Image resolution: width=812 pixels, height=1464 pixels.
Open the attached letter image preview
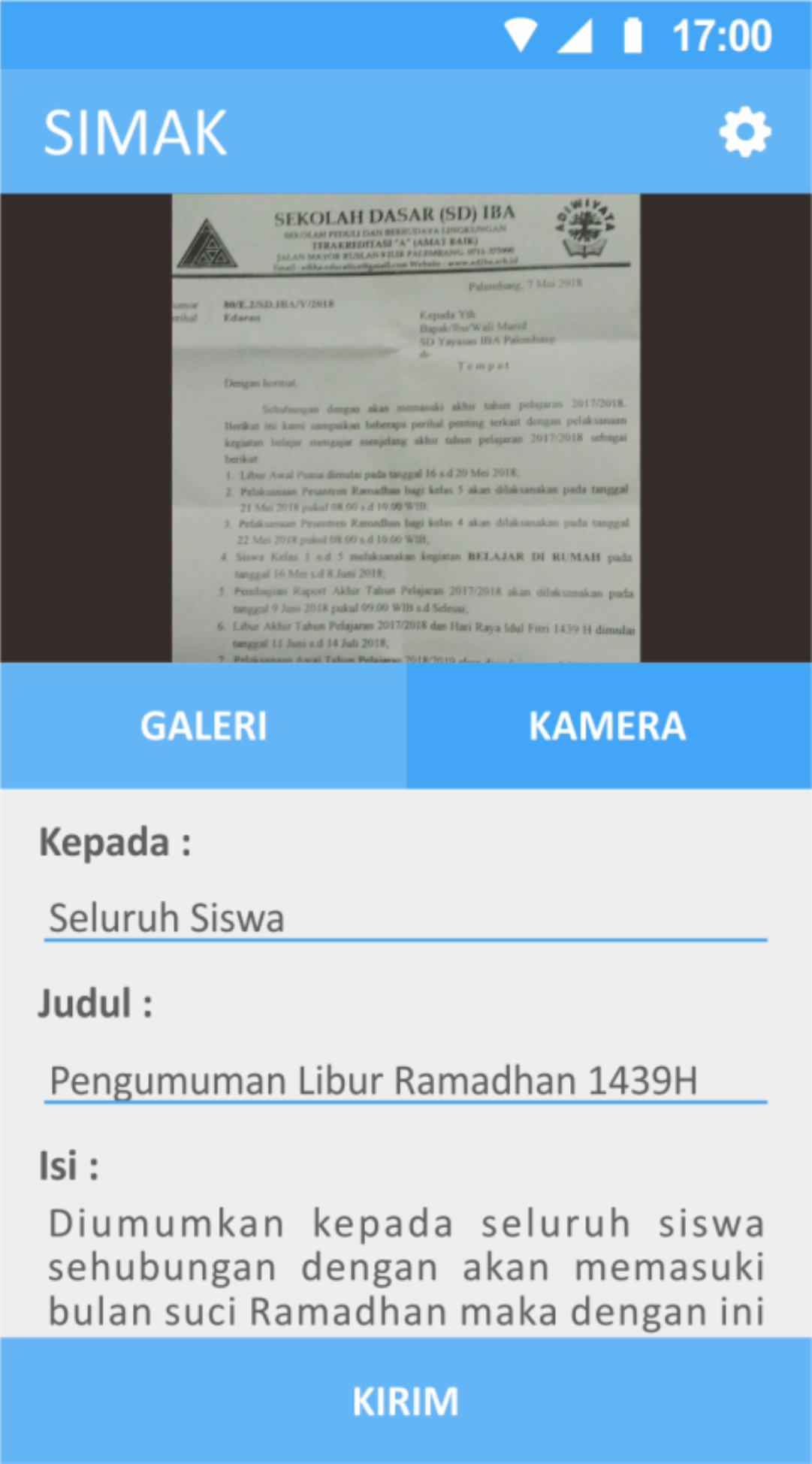click(406, 428)
